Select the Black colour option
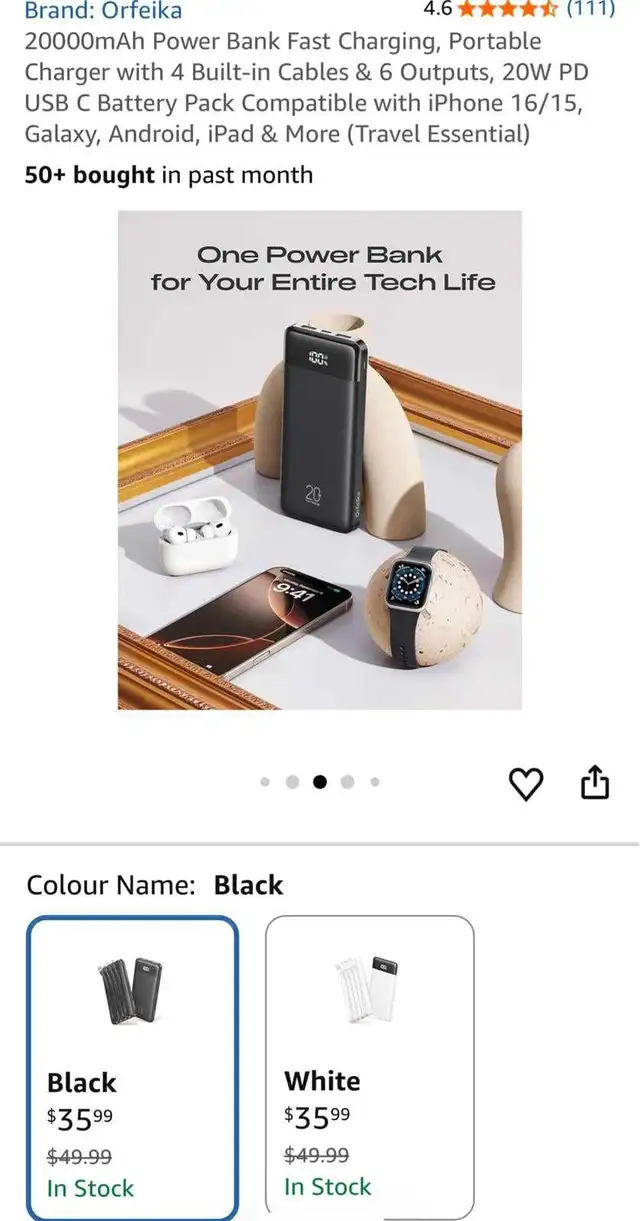This screenshot has width=640, height=1221. click(x=132, y=1065)
